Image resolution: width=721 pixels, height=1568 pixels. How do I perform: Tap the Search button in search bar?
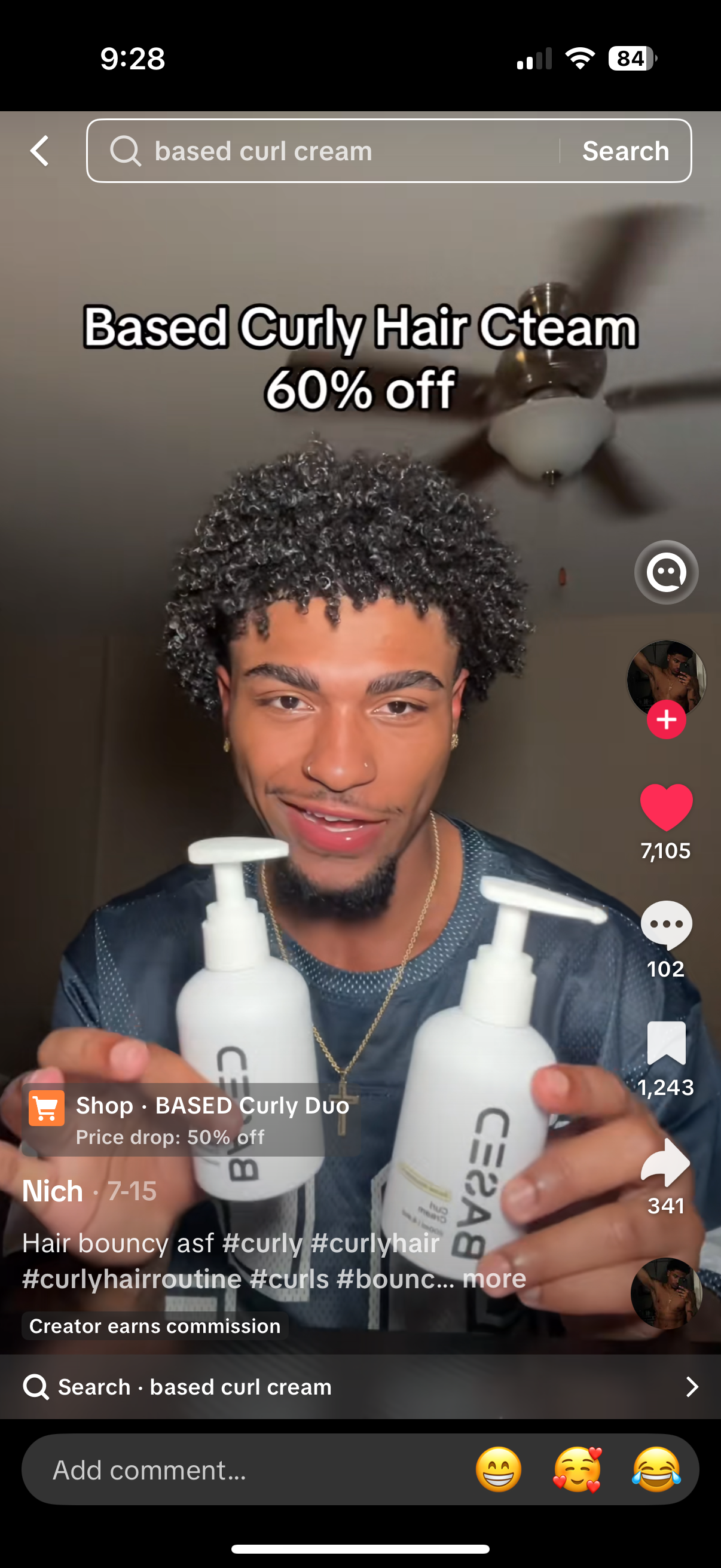[625, 151]
